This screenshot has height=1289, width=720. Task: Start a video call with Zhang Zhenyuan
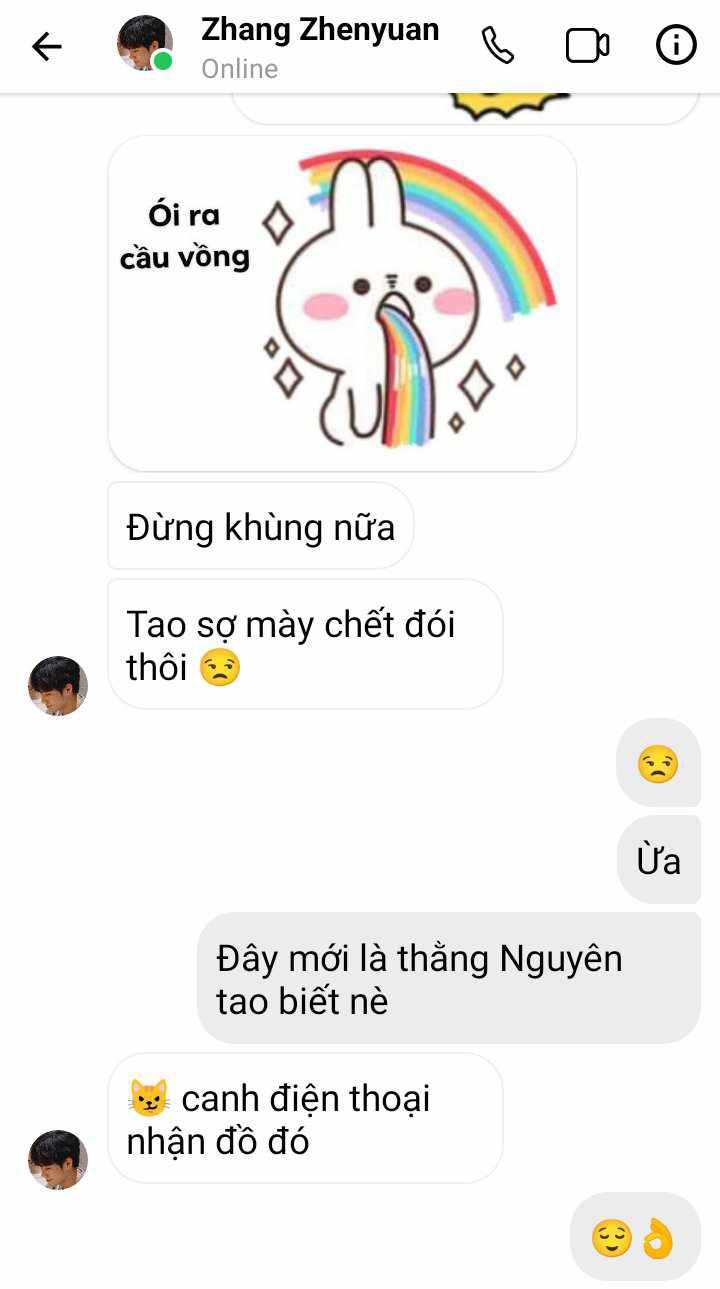pyautogui.click(x=587, y=46)
